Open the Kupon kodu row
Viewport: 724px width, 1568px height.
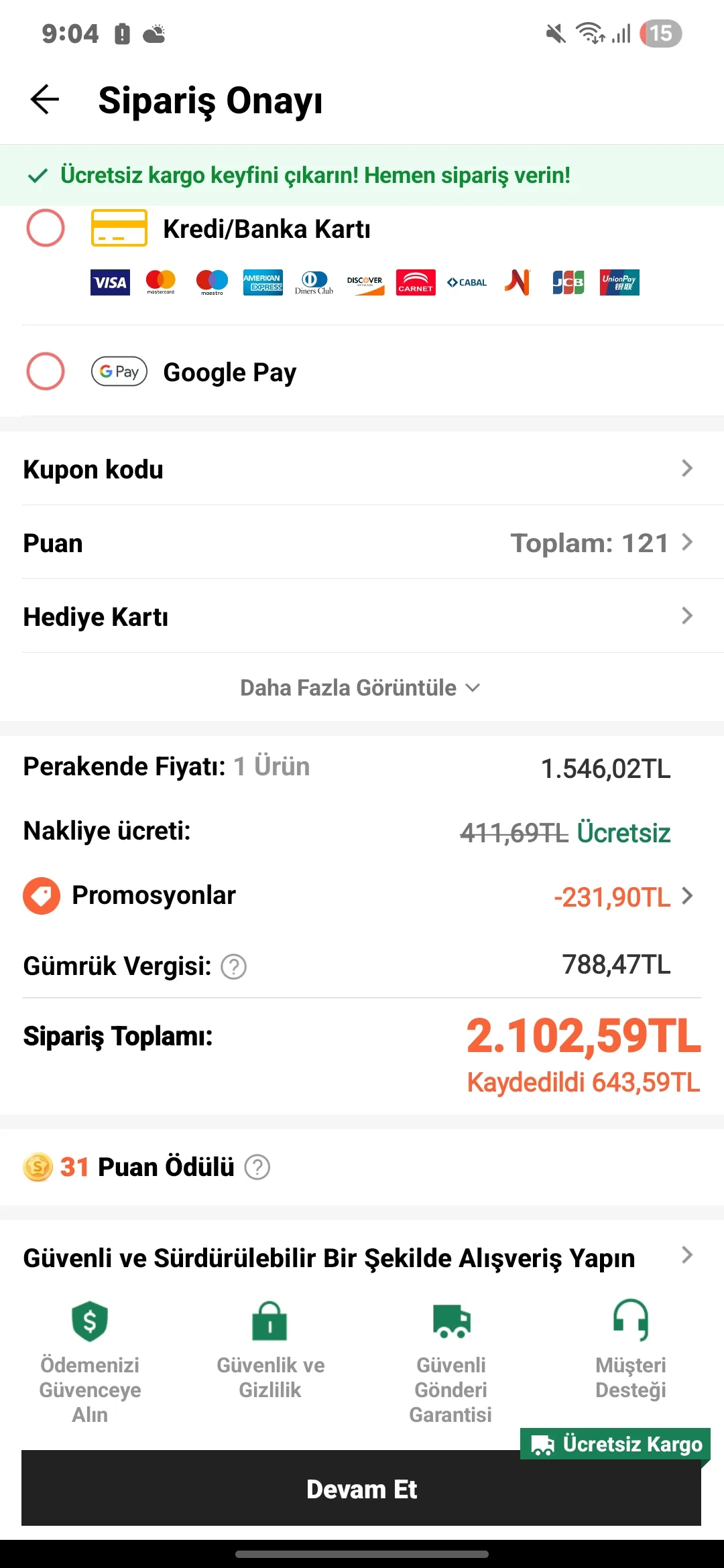coord(362,469)
